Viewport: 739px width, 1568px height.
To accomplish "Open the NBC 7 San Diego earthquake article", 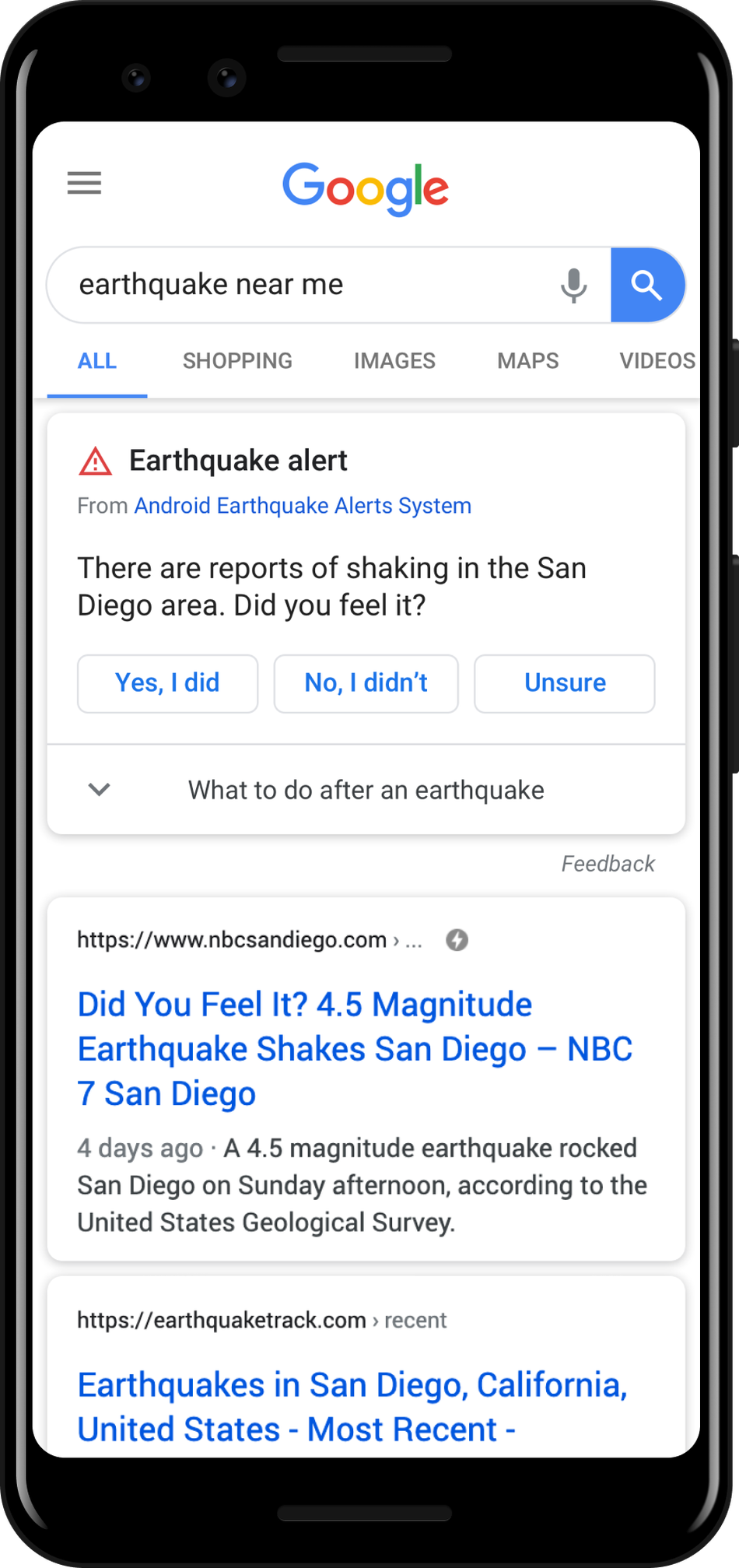I will [355, 1049].
